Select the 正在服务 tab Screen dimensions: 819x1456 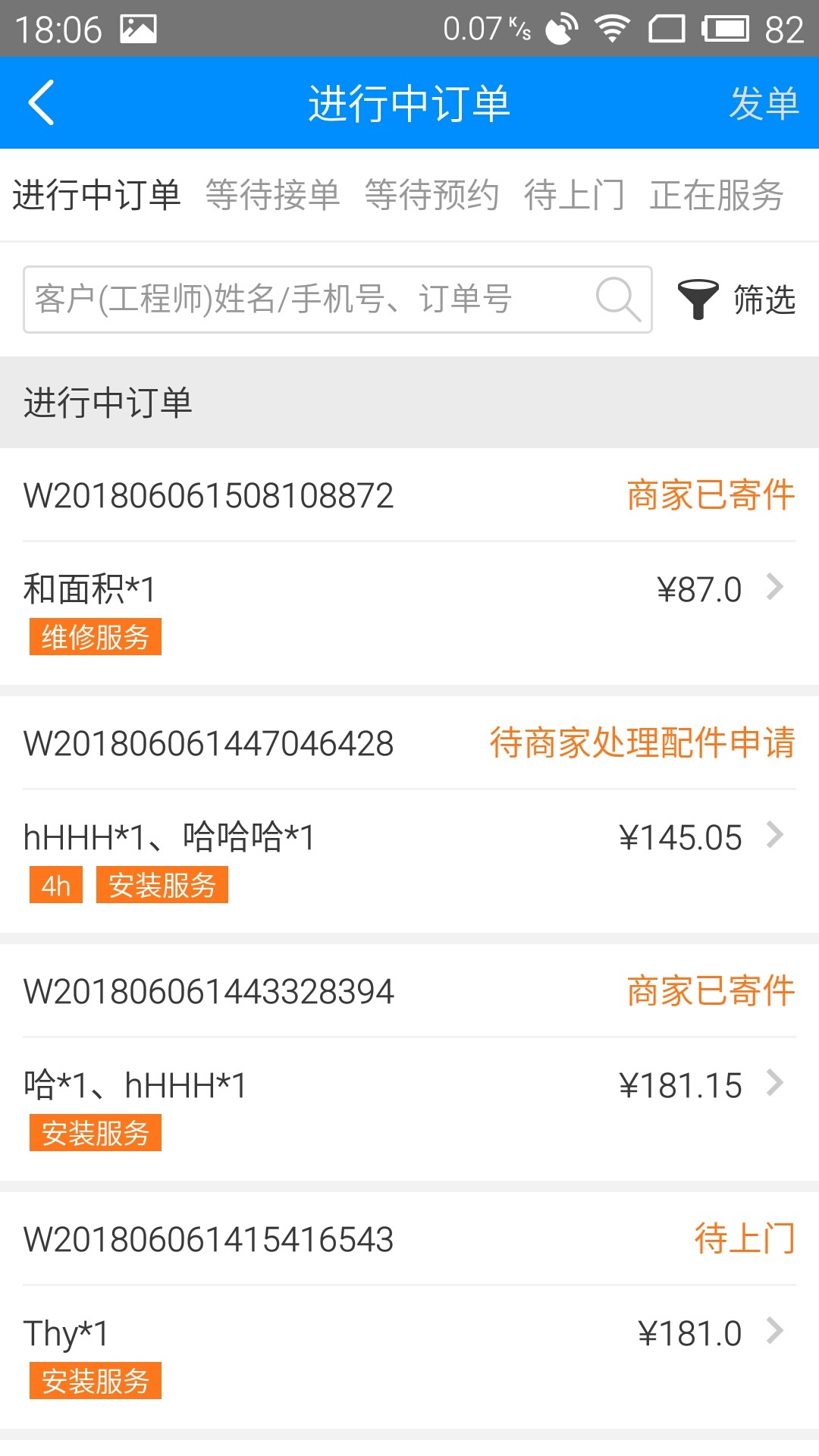pyautogui.click(x=717, y=195)
